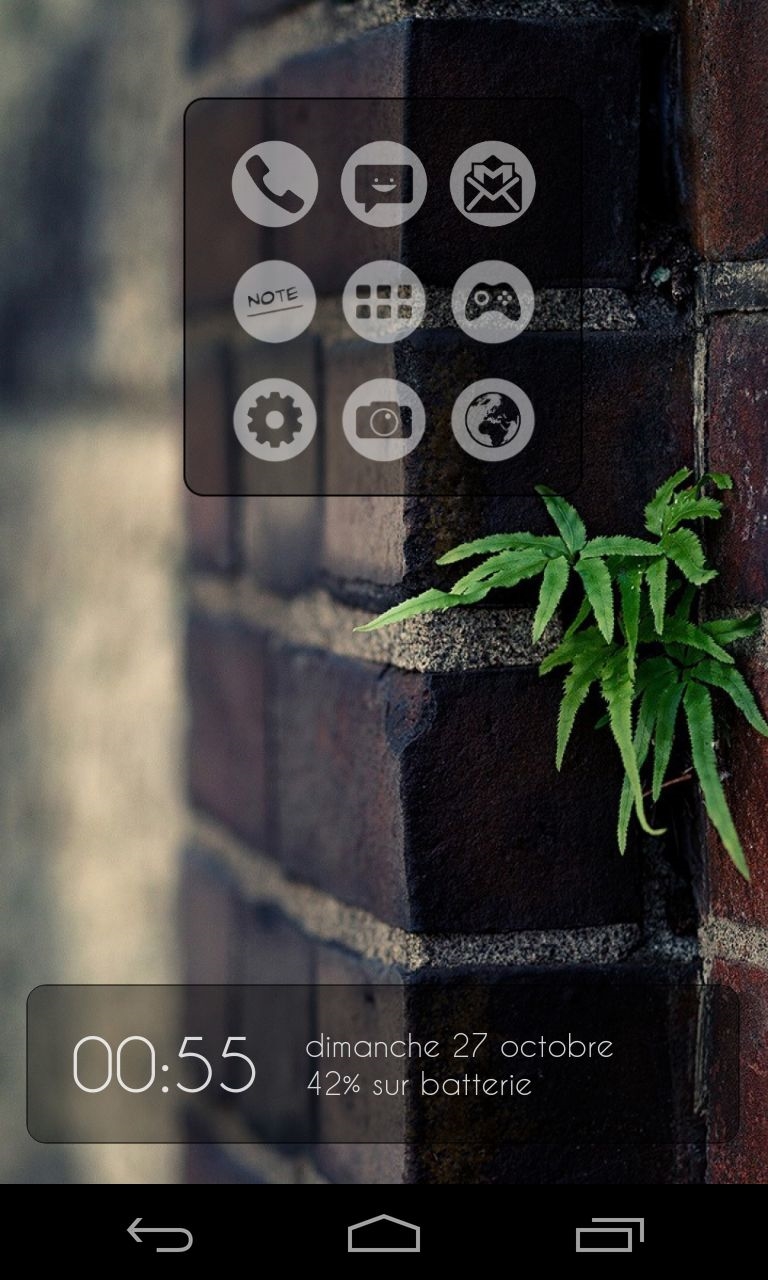Tap the home button
This screenshot has width=768, height=1280.
tap(384, 1235)
